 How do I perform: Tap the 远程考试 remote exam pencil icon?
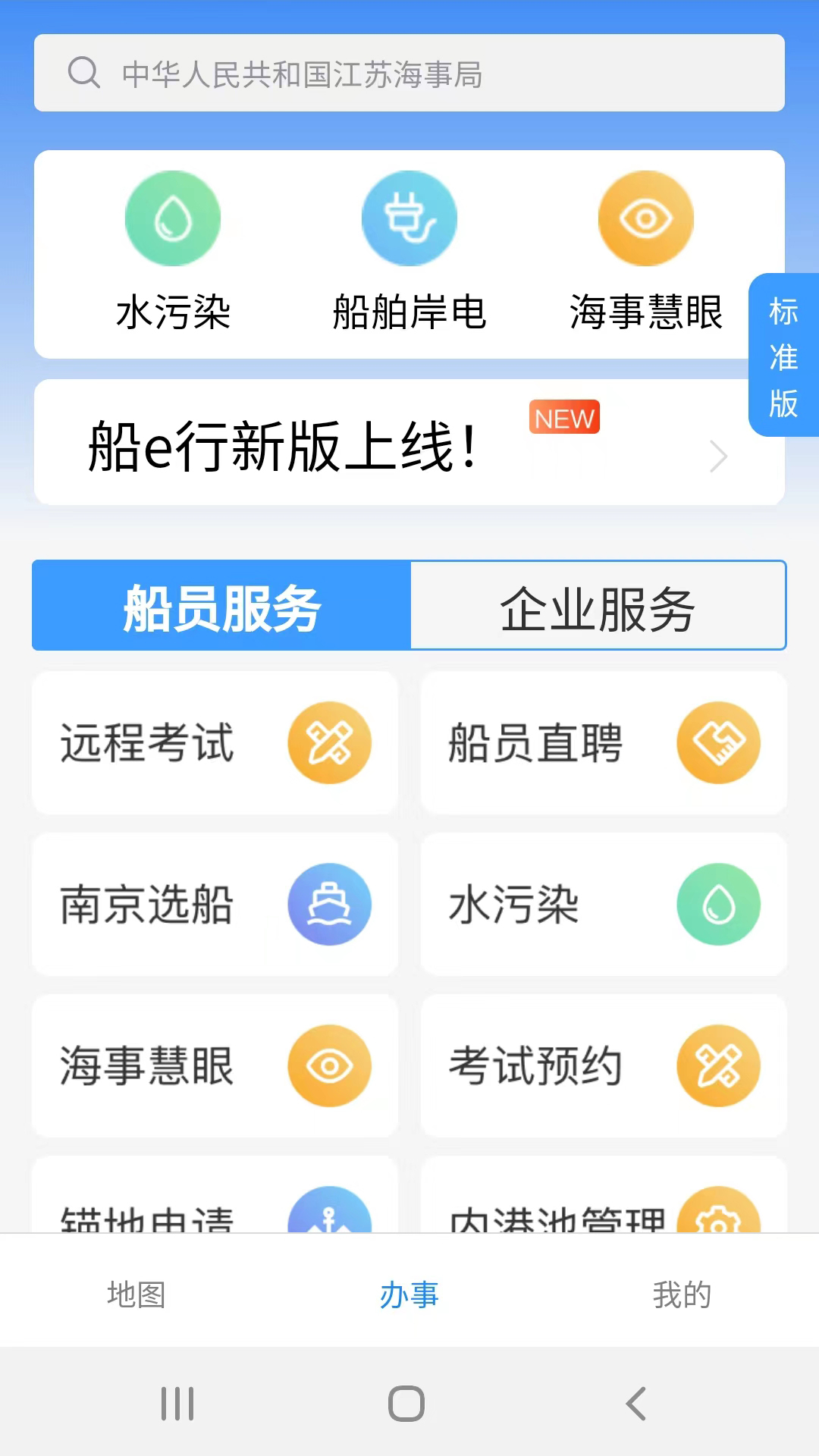pyautogui.click(x=329, y=743)
